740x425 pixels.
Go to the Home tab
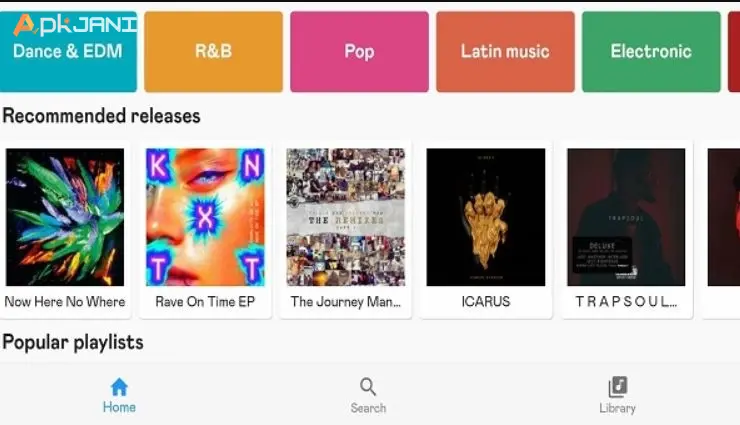(x=119, y=395)
